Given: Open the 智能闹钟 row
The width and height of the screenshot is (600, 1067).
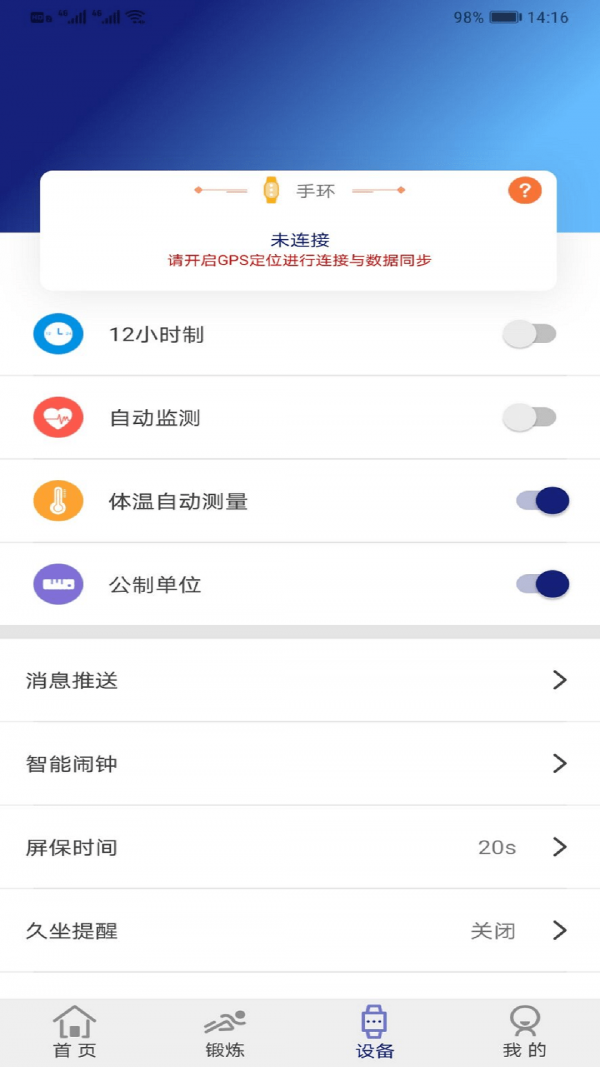Looking at the screenshot, I should pos(300,764).
